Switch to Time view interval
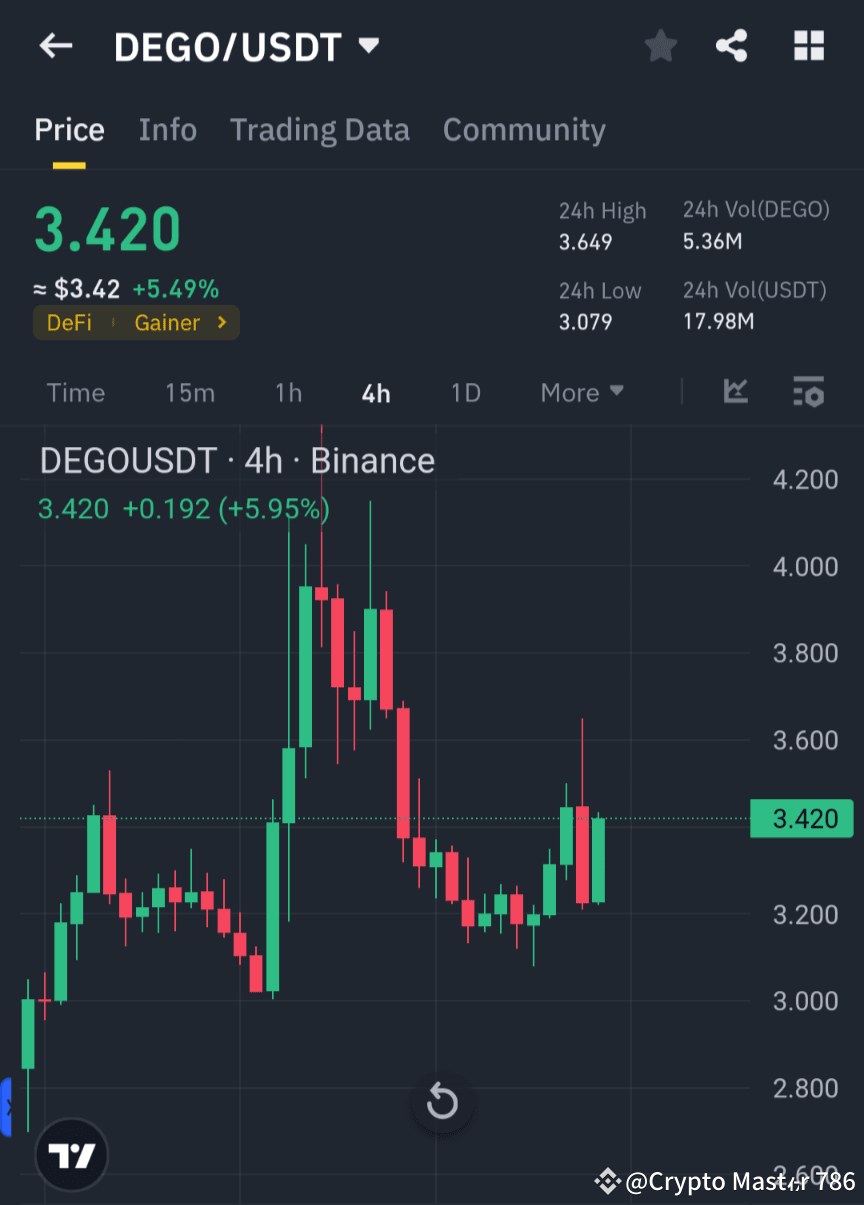This screenshot has height=1205, width=864. [76, 392]
